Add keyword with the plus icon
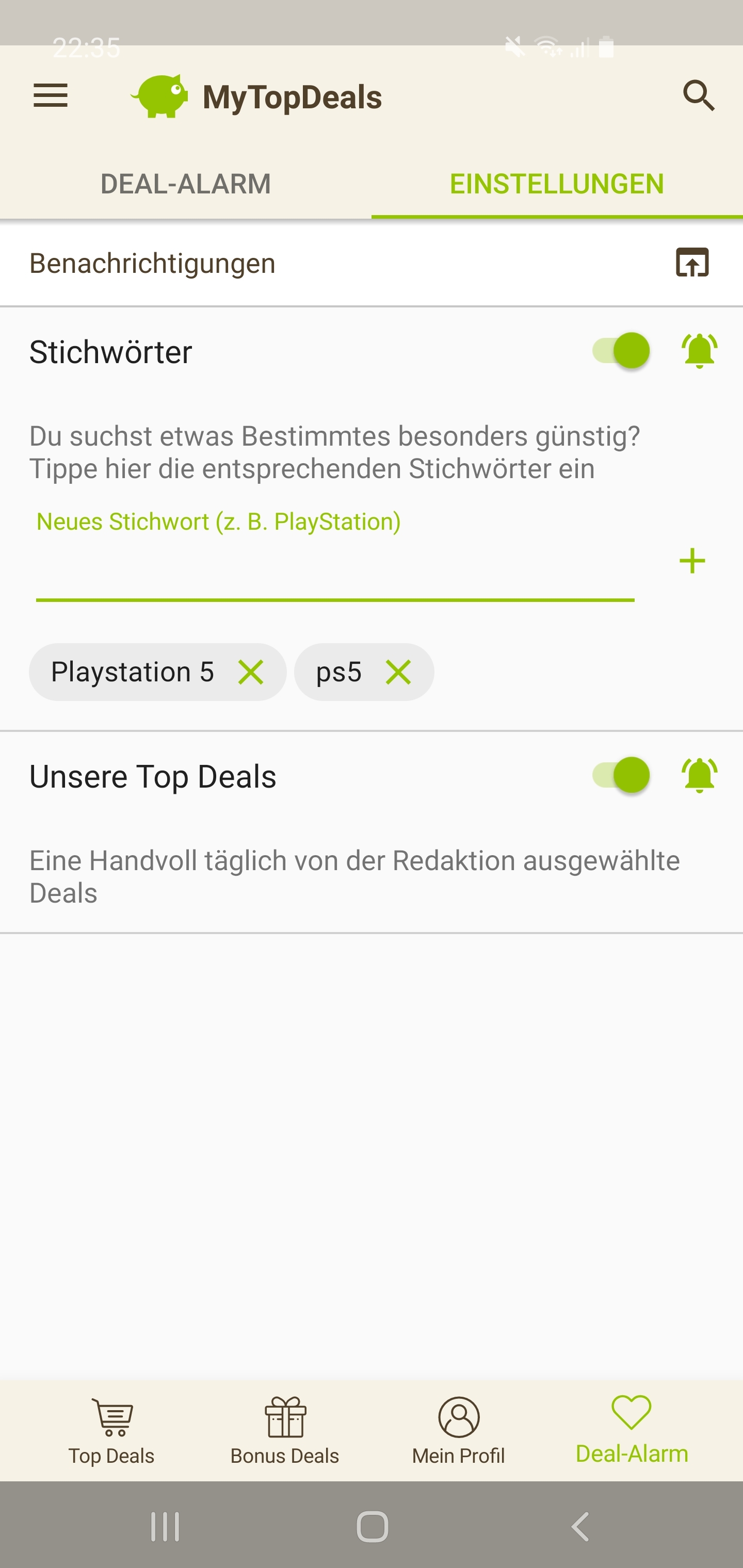 pos(692,561)
